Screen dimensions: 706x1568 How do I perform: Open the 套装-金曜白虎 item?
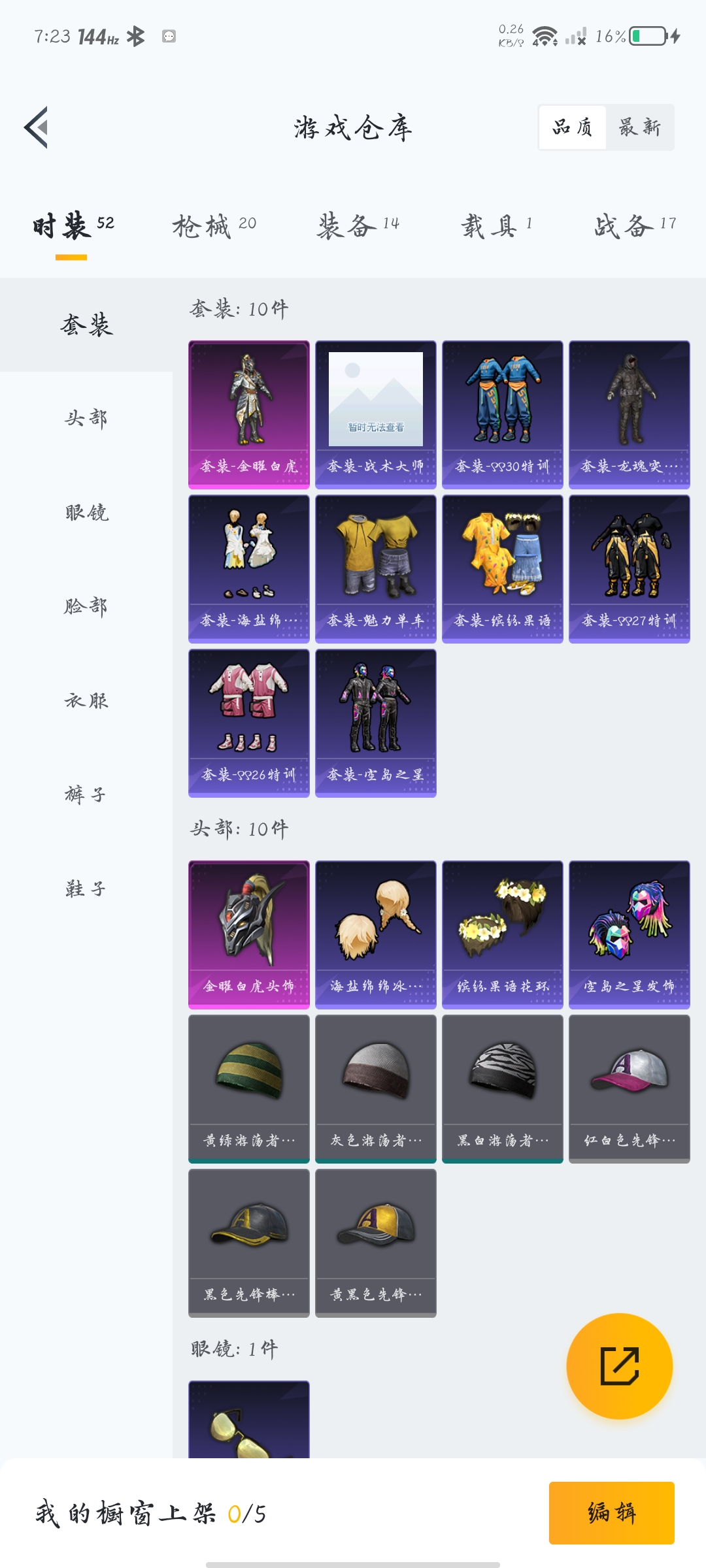249,414
